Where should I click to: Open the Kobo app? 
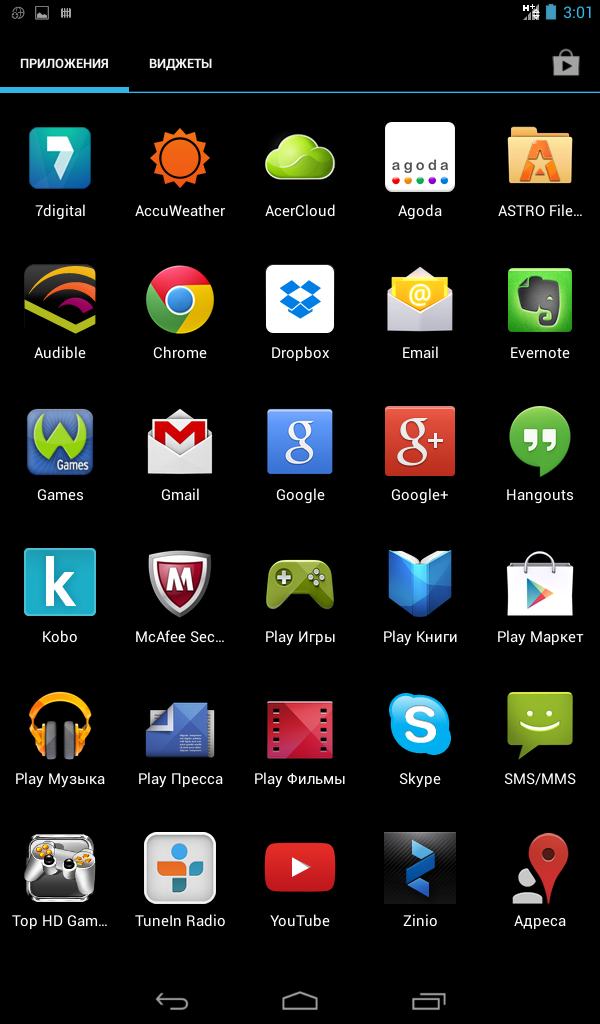pos(60,584)
